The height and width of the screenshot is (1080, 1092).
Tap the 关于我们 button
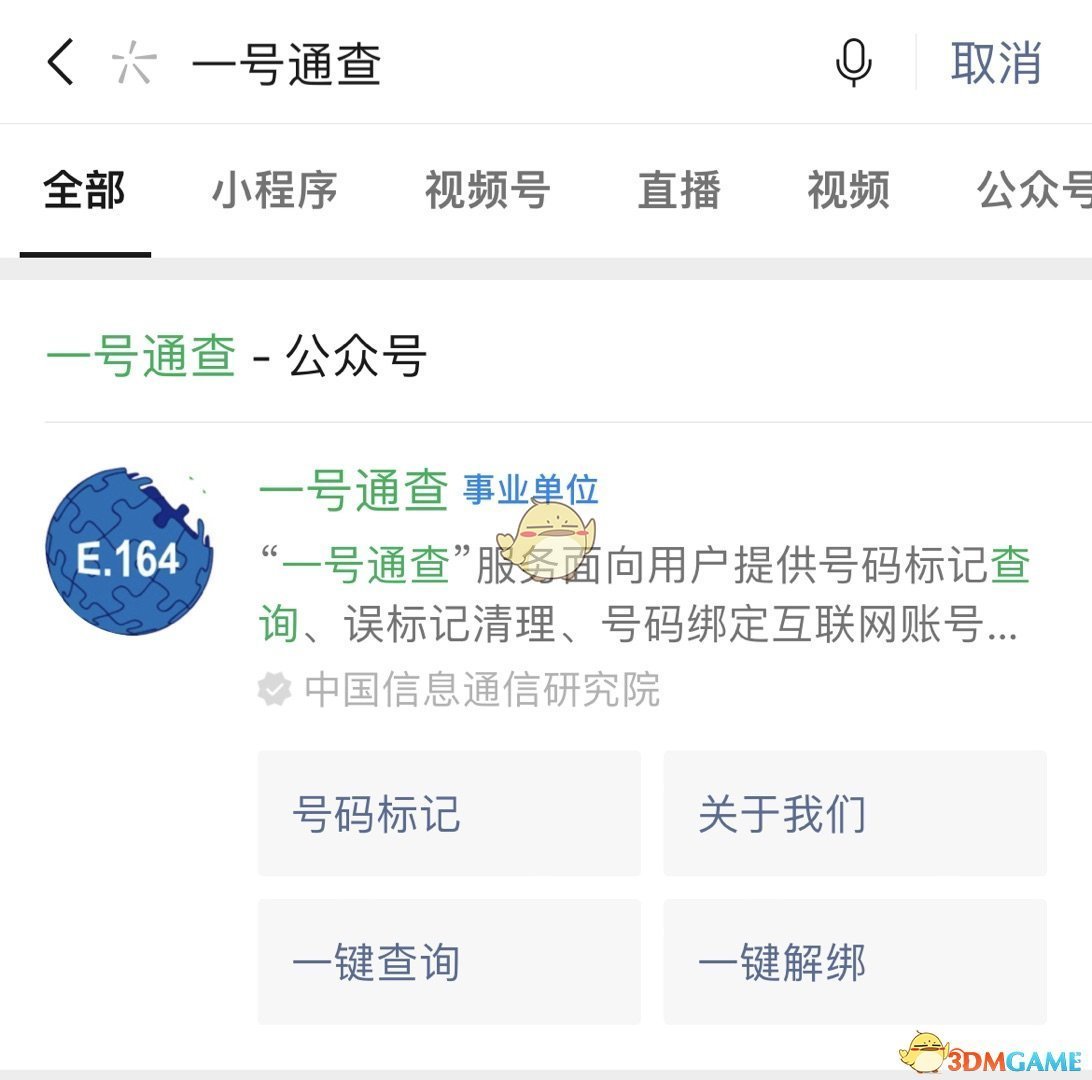pyautogui.click(x=855, y=814)
